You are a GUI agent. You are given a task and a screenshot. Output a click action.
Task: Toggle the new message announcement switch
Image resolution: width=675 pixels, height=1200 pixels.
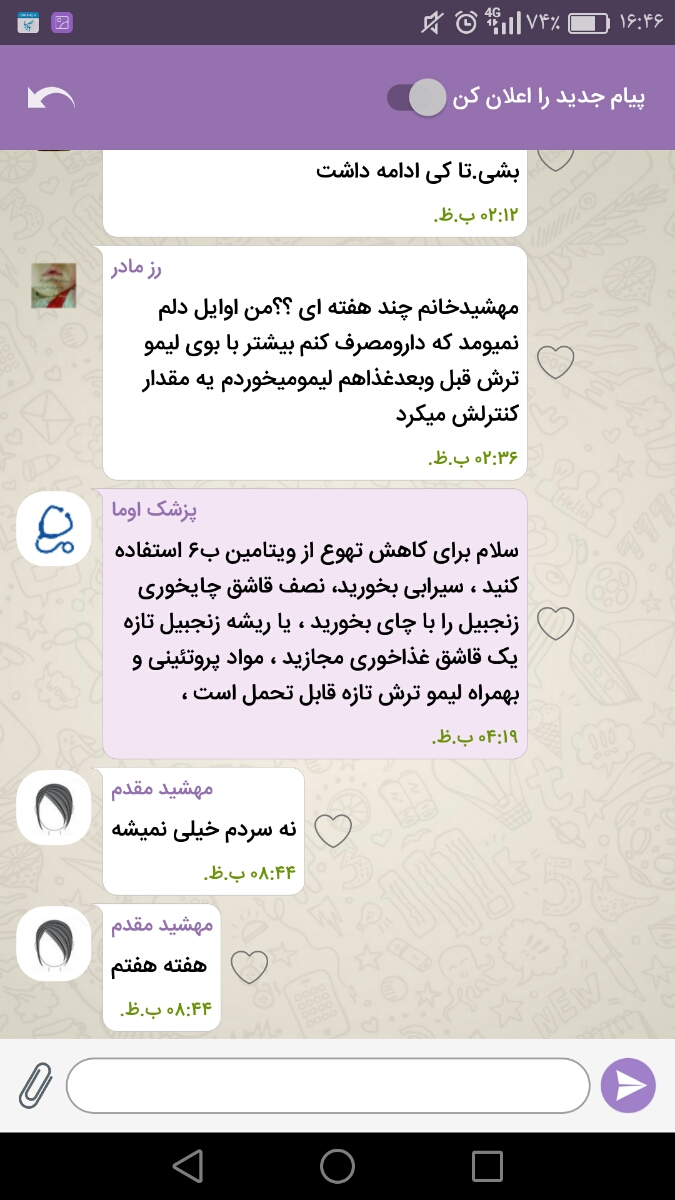pyautogui.click(x=416, y=98)
